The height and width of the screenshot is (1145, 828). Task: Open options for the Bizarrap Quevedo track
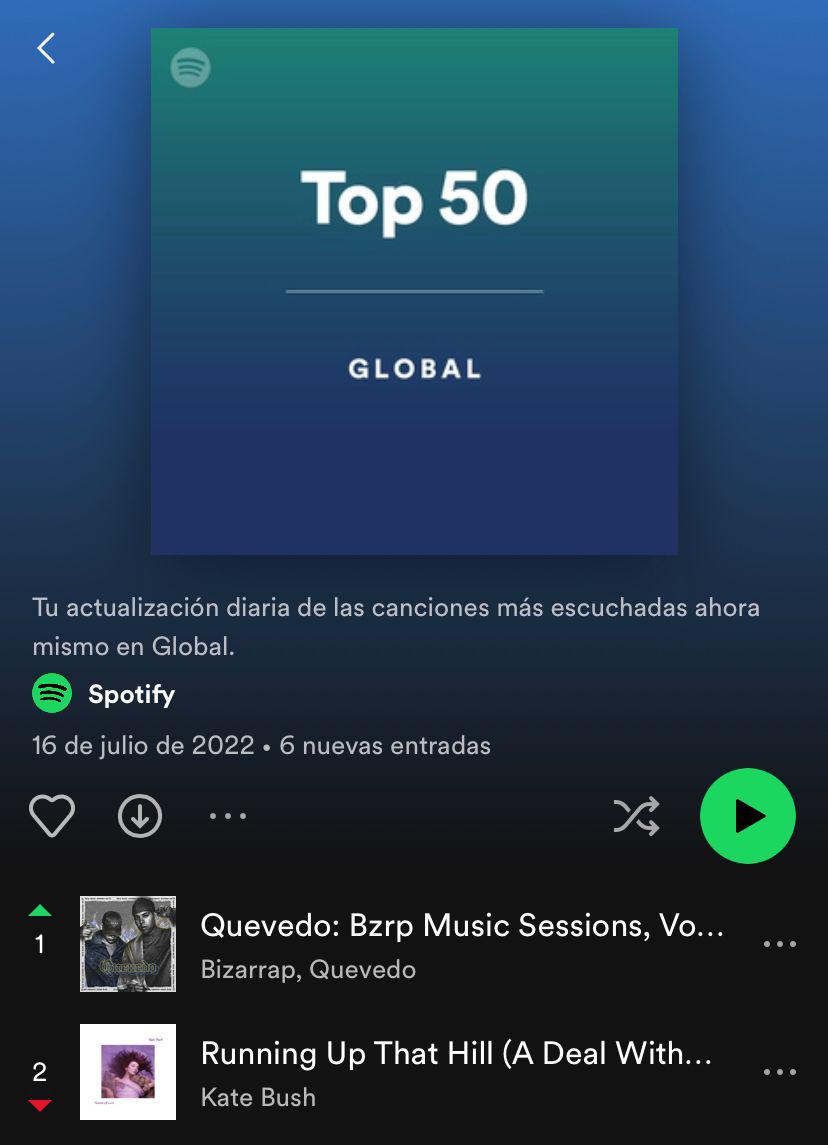pyautogui.click(x=780, y=943)
